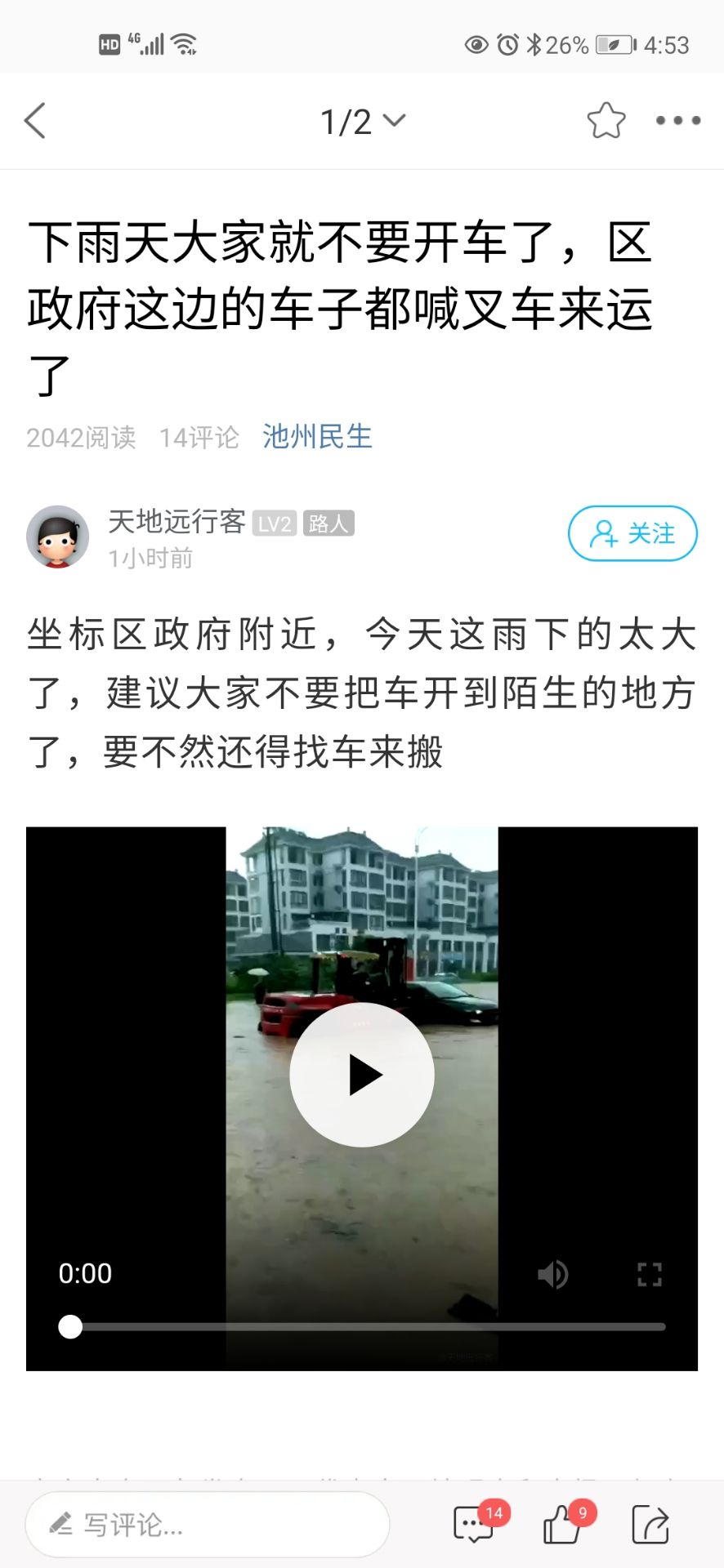
Task: Play the flooded street video
Action: click(362, 1075)
